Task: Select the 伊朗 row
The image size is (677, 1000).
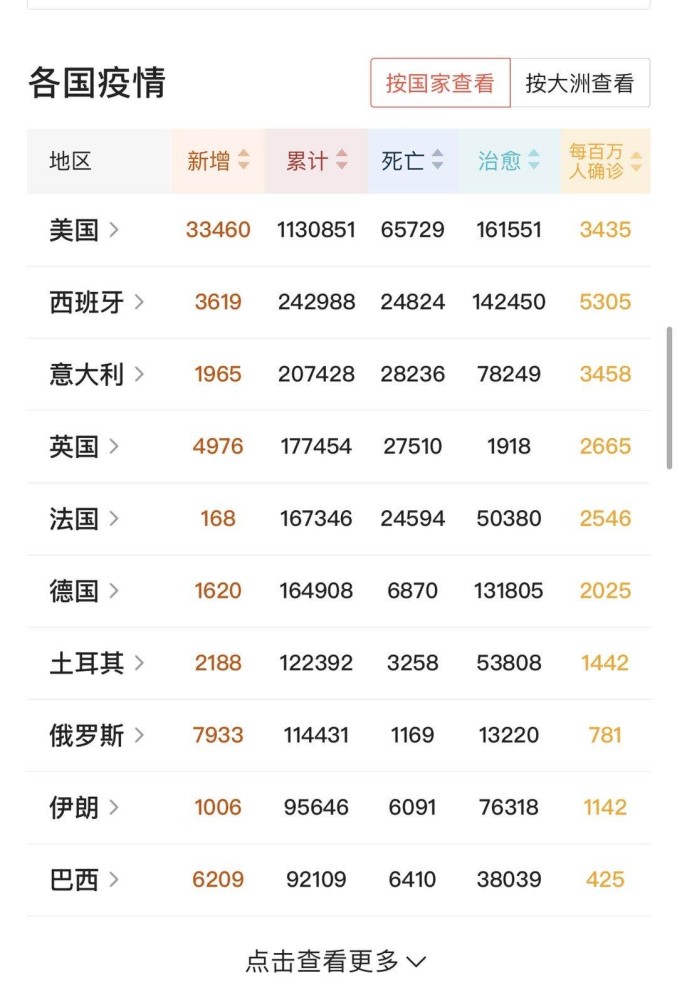Action: pos(84,807)
